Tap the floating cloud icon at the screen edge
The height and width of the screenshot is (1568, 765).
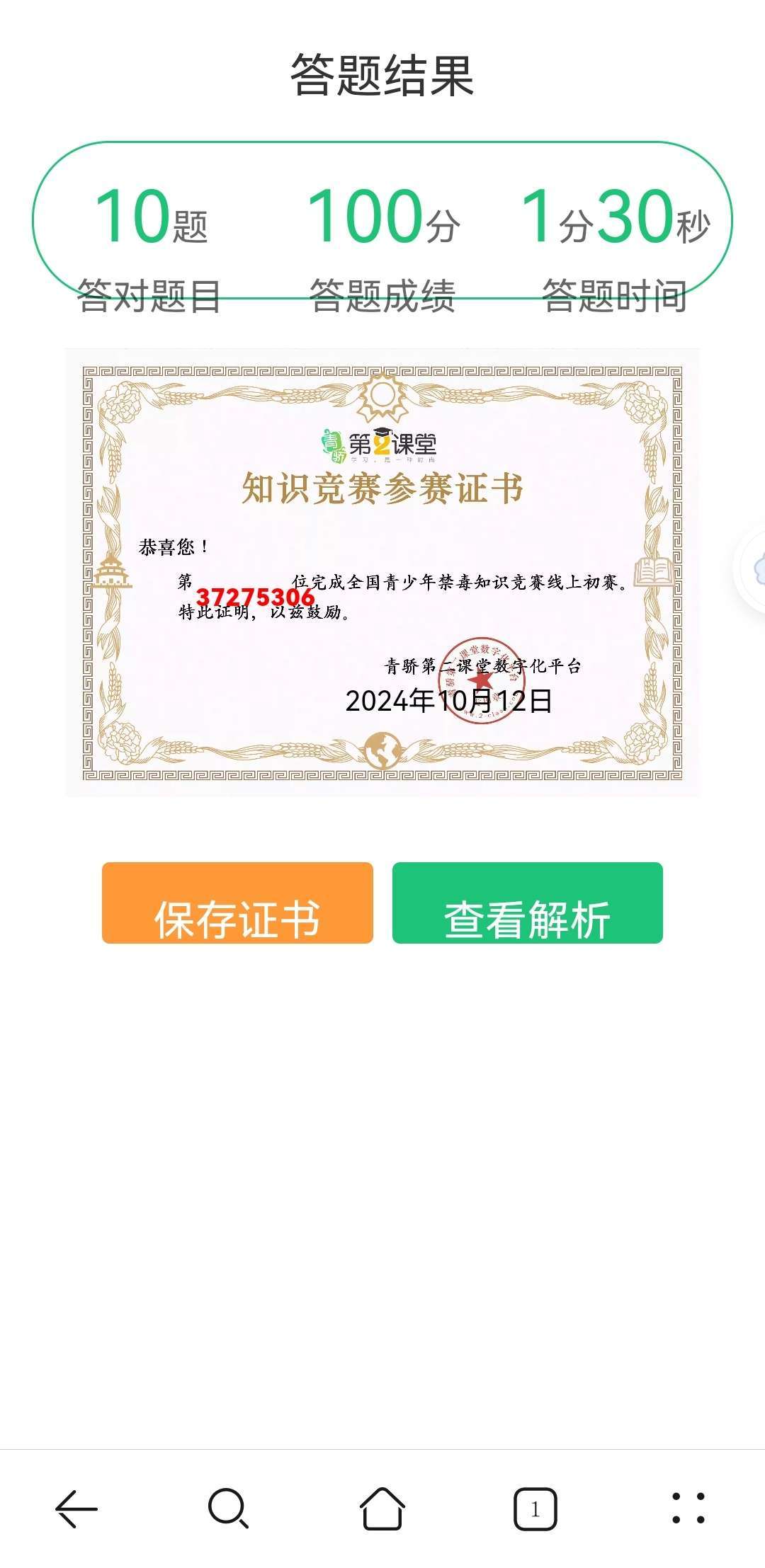[x=755, y=568]
